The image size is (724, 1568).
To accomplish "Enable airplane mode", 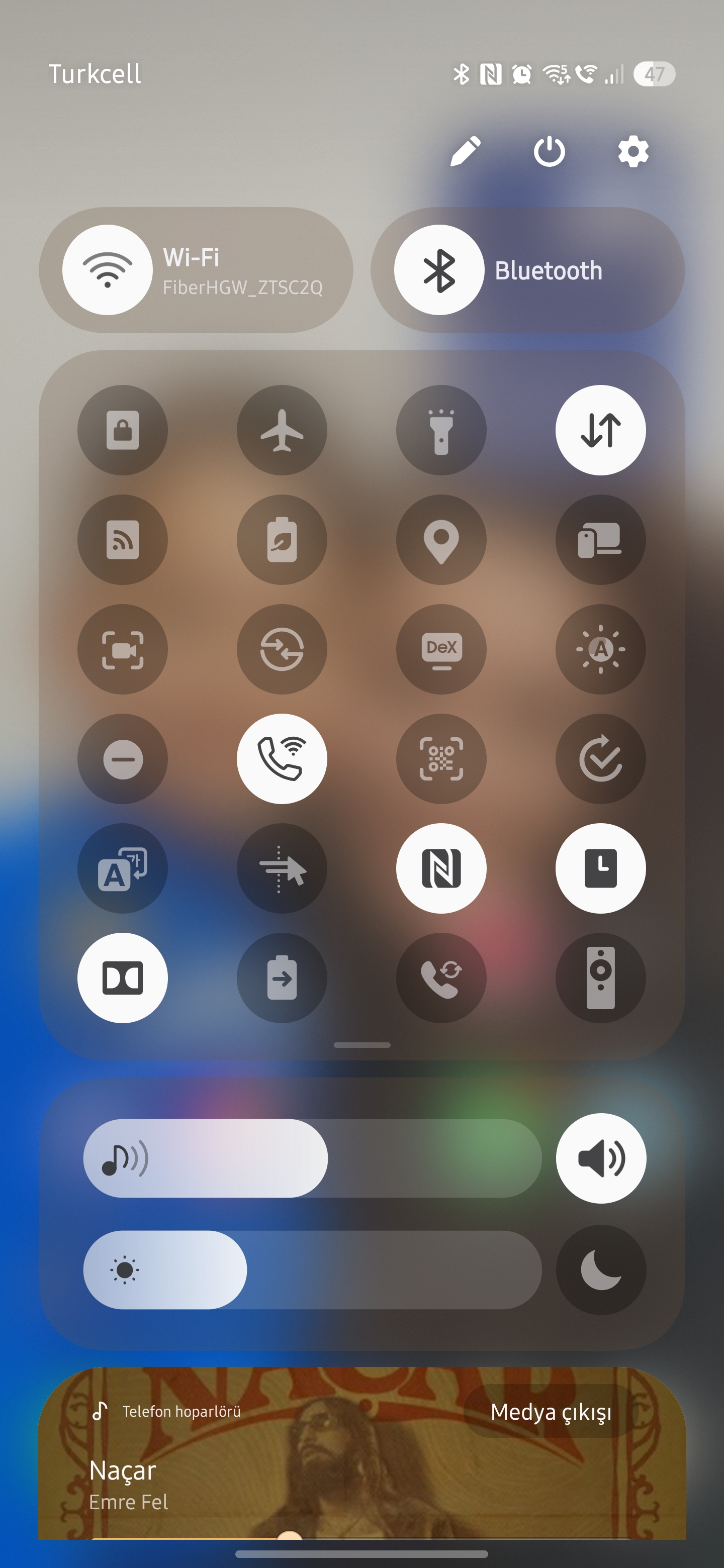I will 282,430.
